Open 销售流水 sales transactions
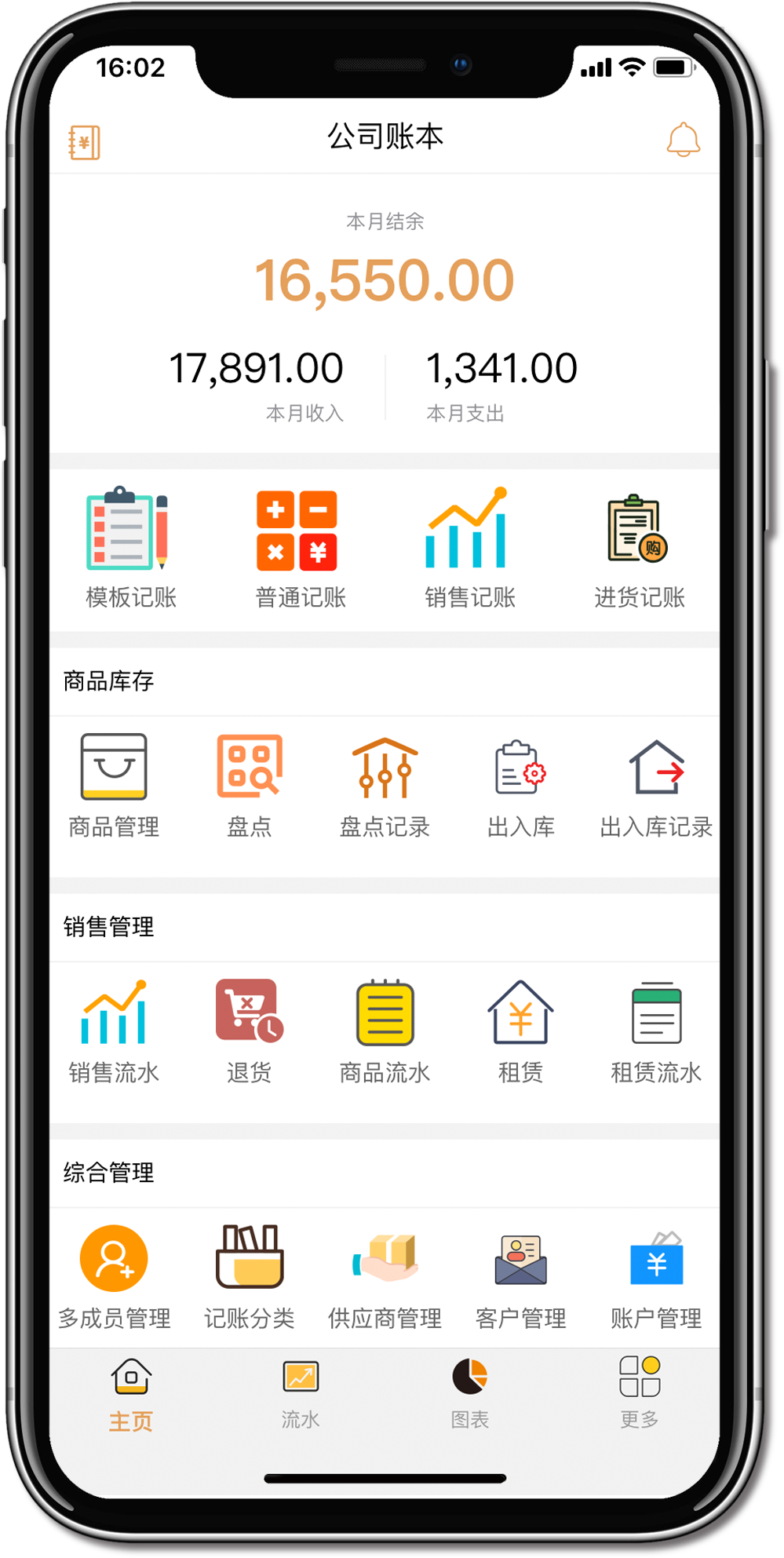The height and width of the screenshot is (1558, 784). coord(114,1030)
